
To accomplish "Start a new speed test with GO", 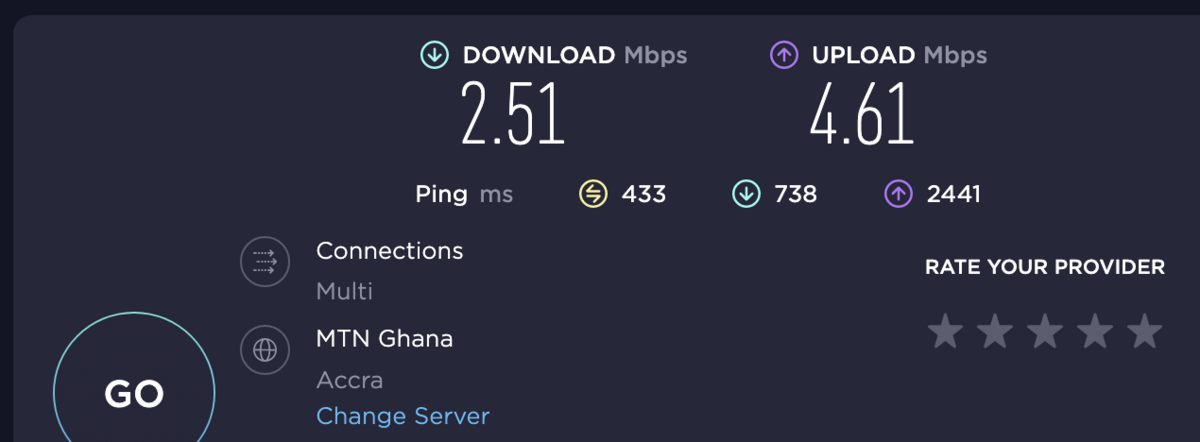I will [134, 394].
